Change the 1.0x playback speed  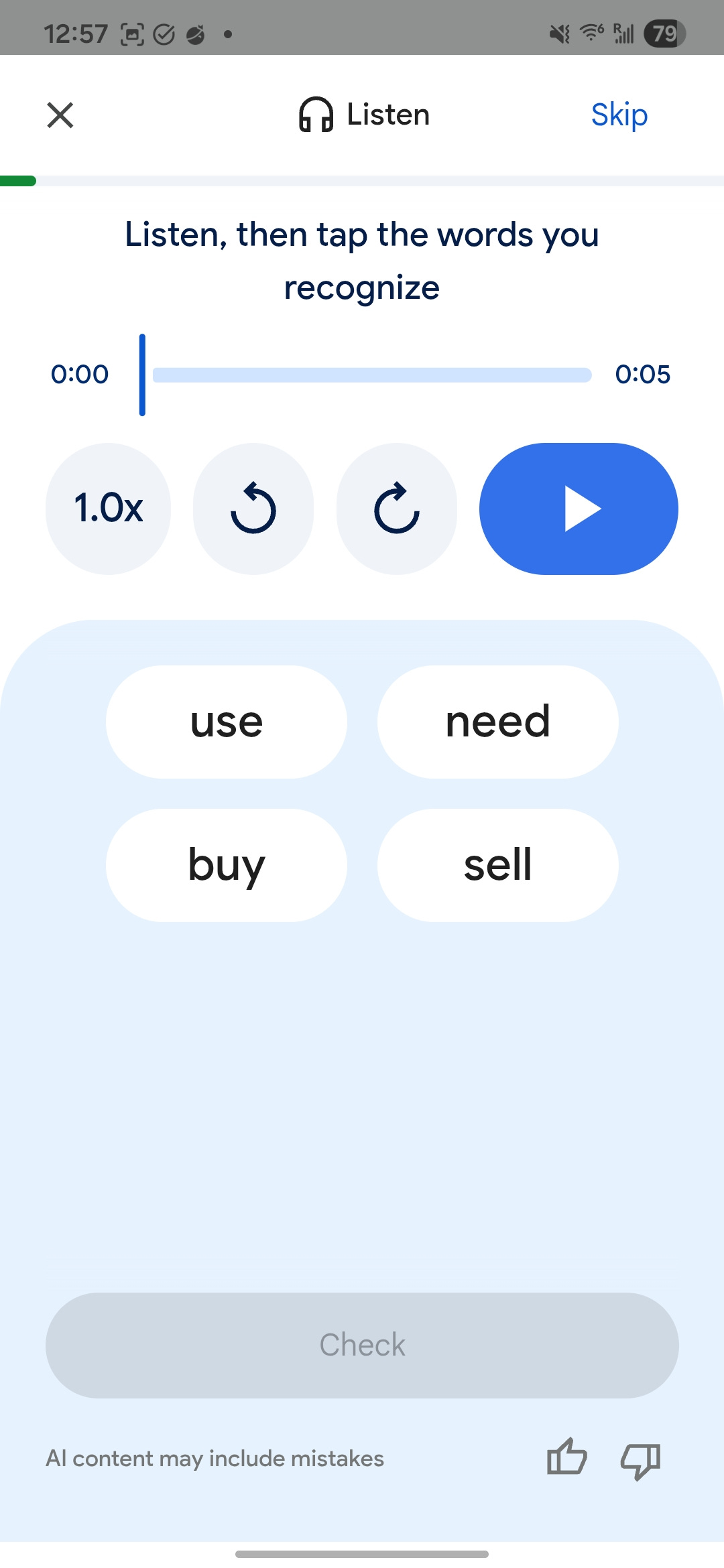coord(108,509)
